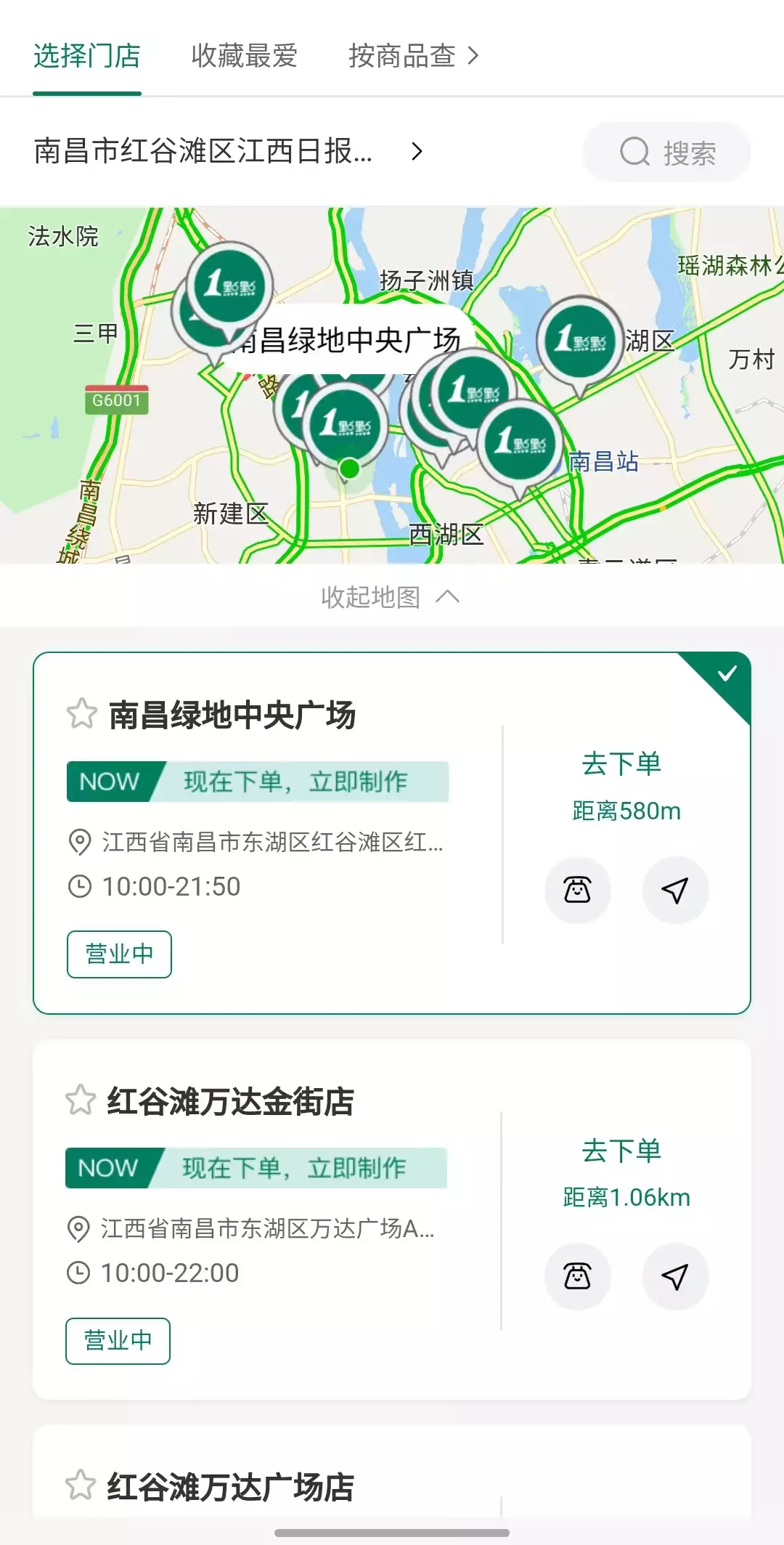Call the 南昌绿地中央广场 store
This screenshot has height=1545, width=784.
[578, 890]
